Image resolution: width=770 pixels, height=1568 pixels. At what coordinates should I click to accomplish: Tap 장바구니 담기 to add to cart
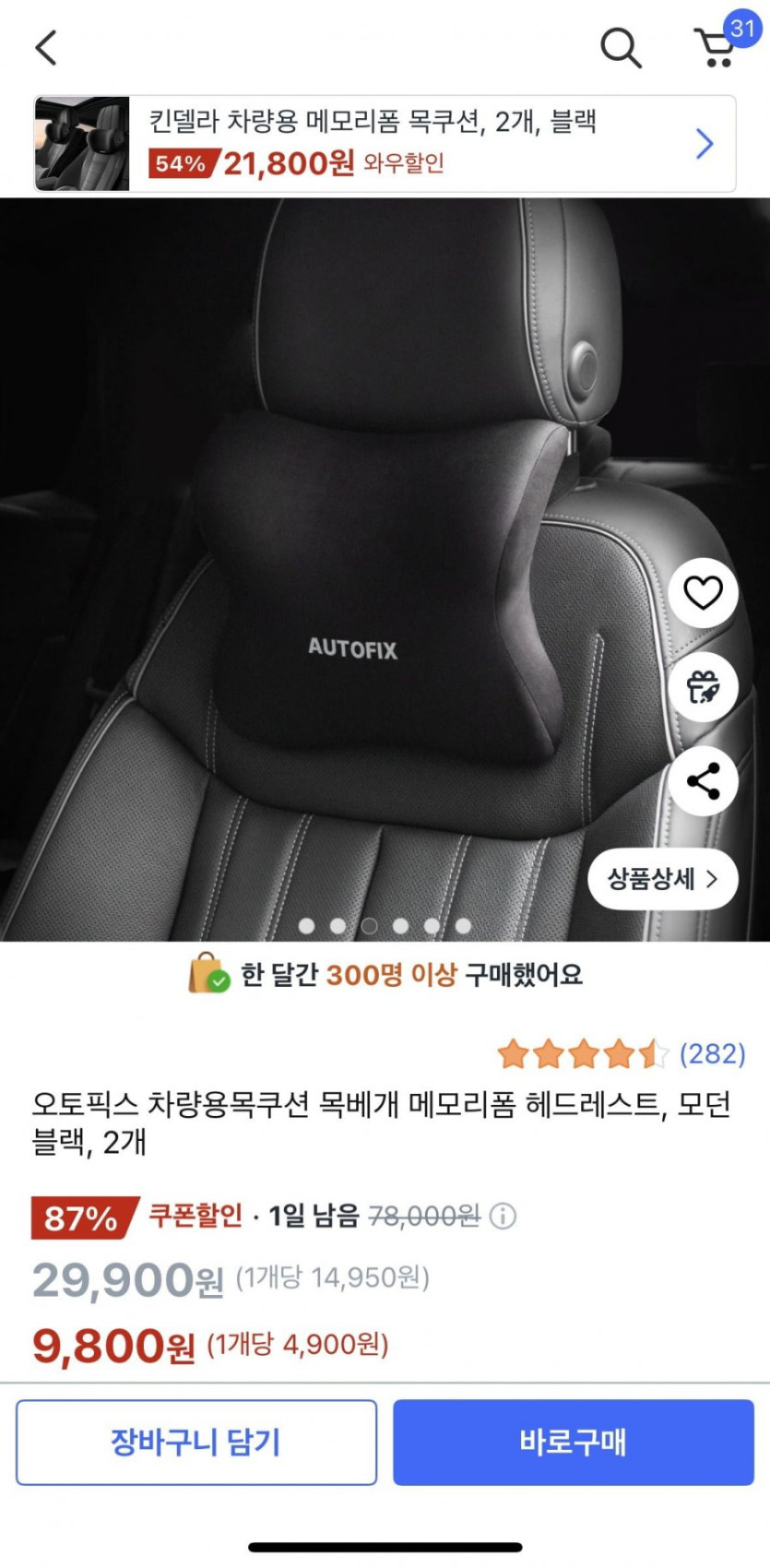pos(196,1443)
